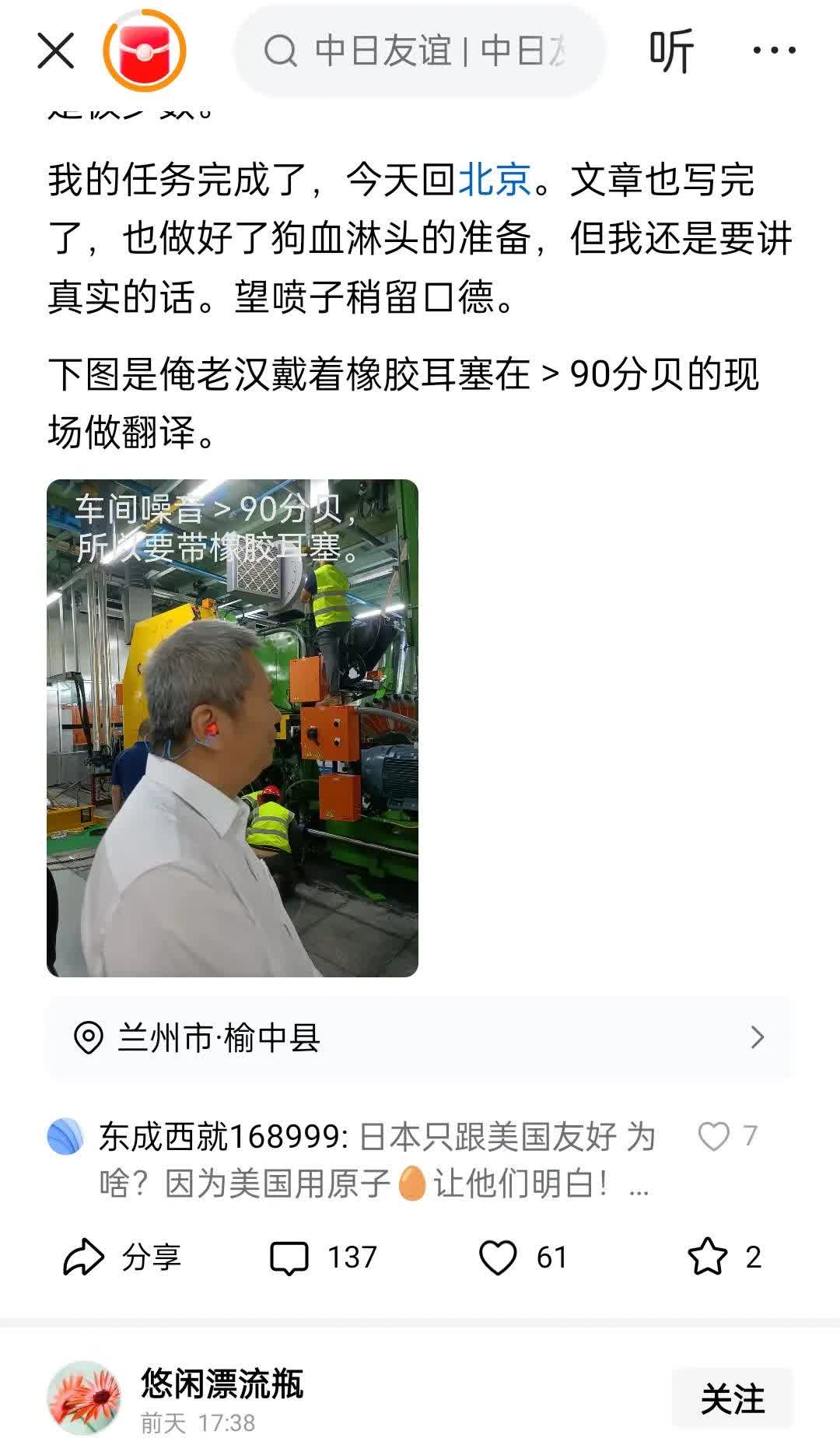Share this post via 分享
The image size is (840, 1438).
pos(122,1257)
